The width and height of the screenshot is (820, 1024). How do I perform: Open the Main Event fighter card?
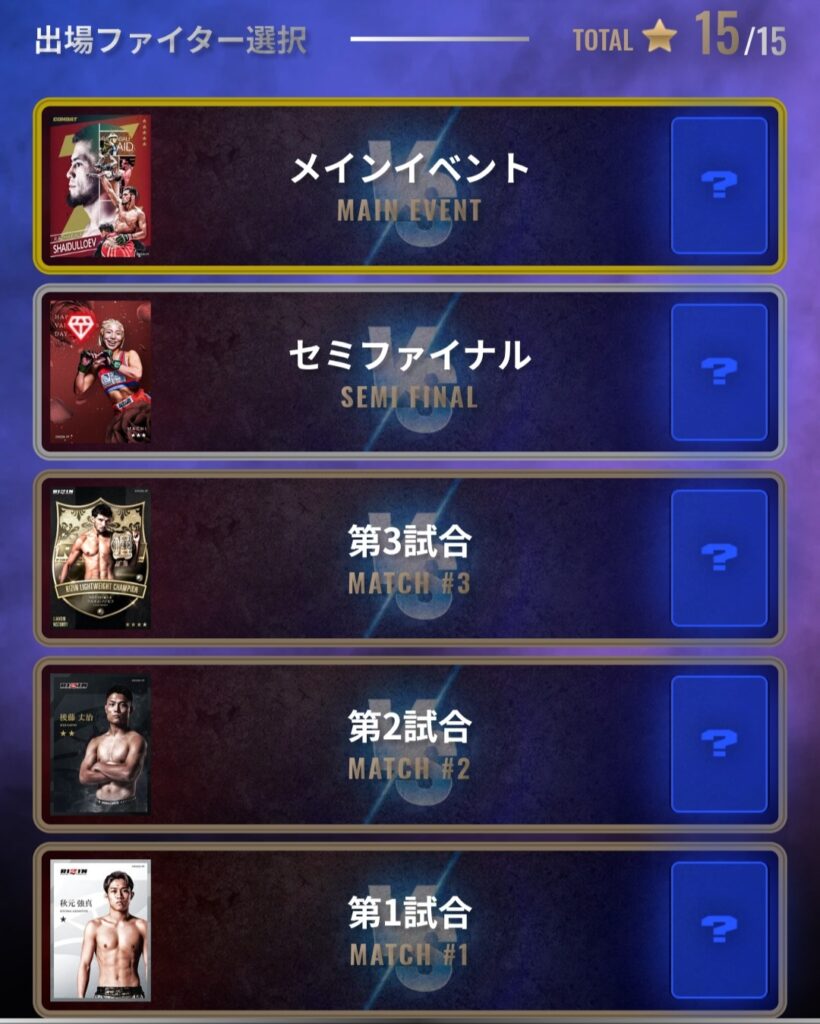click(101, 187)
